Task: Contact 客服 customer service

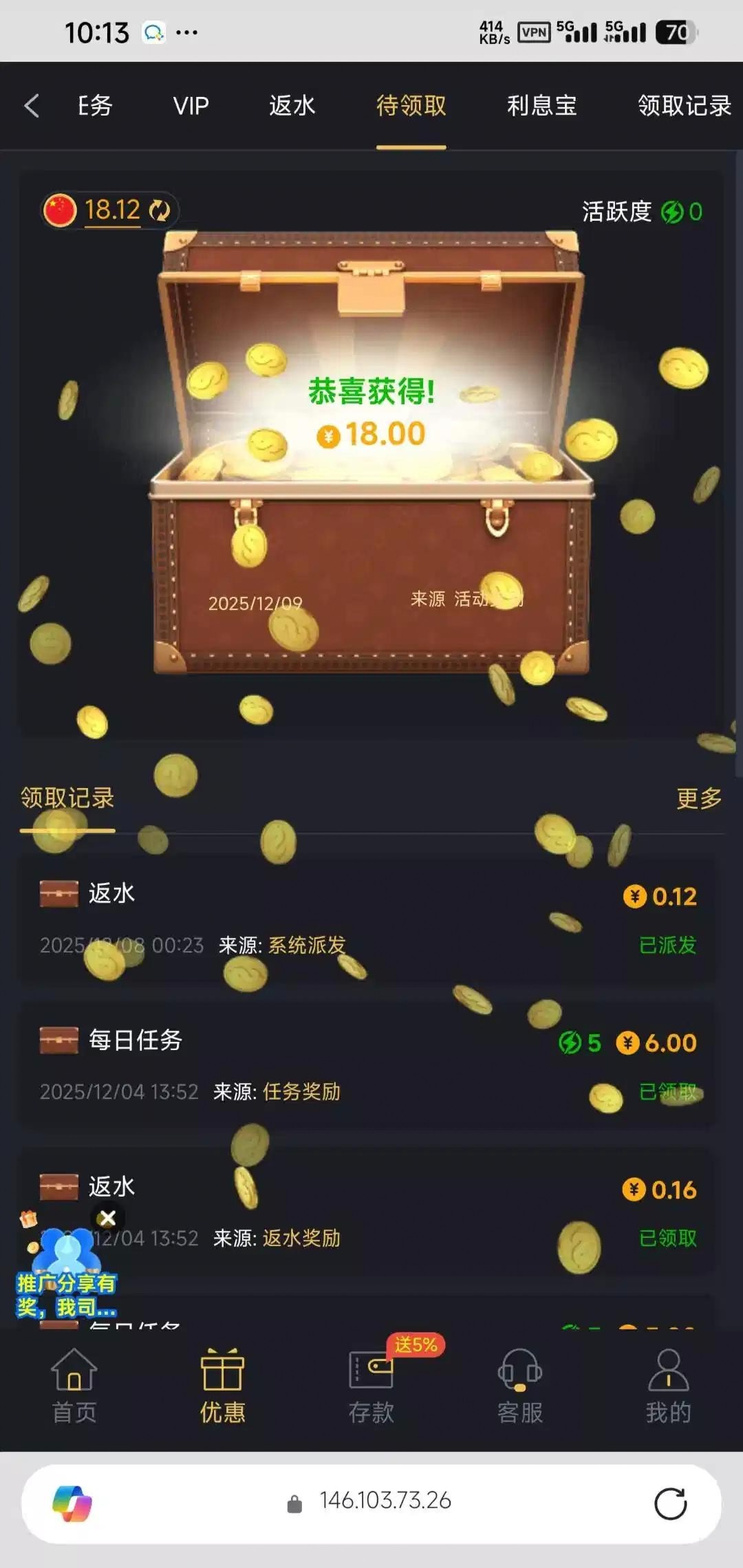Action: pyautogui.click(x=520, y=1386)
